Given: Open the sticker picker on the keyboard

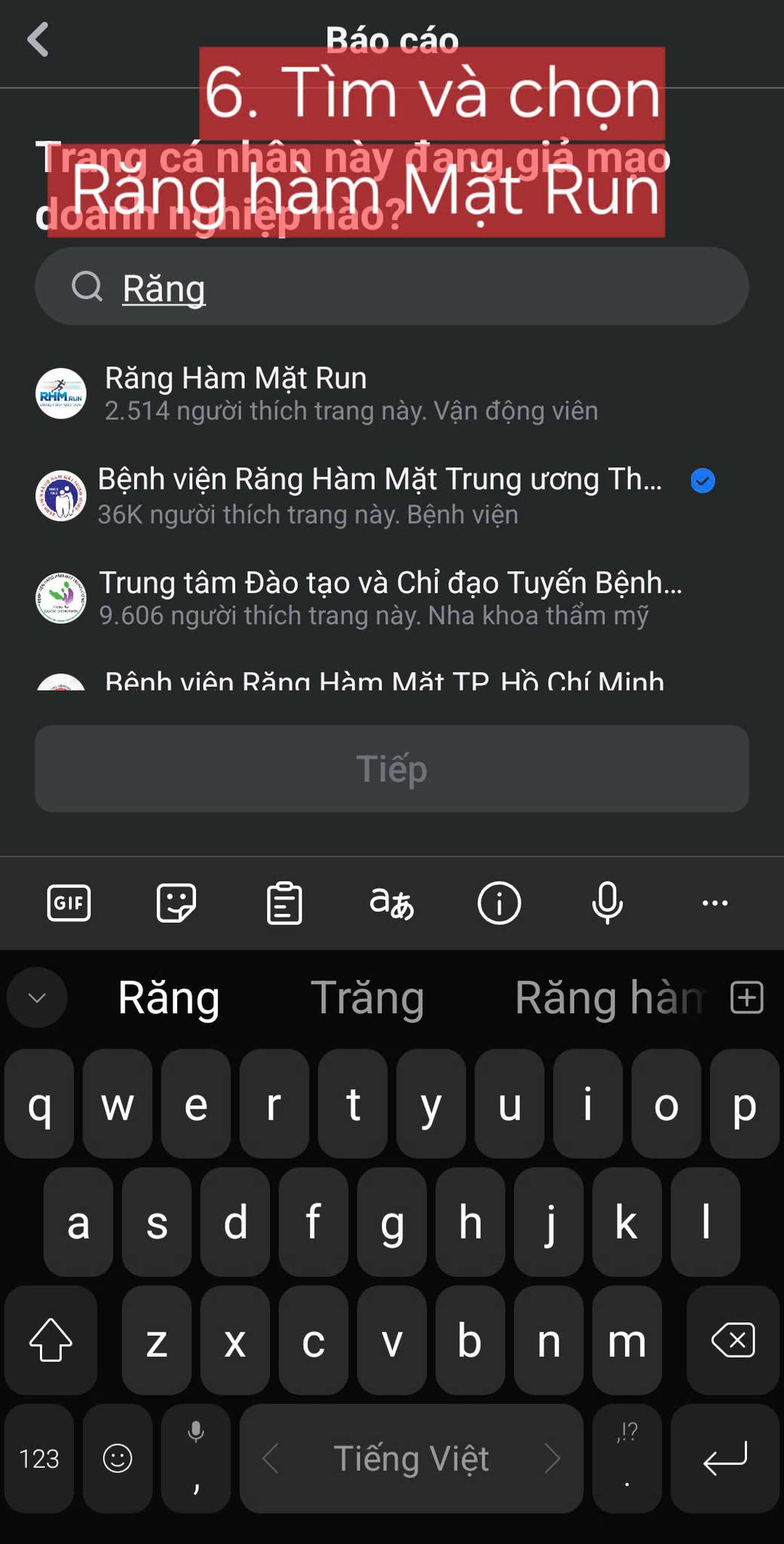Looking at the screenshot, I should (176, 902).
